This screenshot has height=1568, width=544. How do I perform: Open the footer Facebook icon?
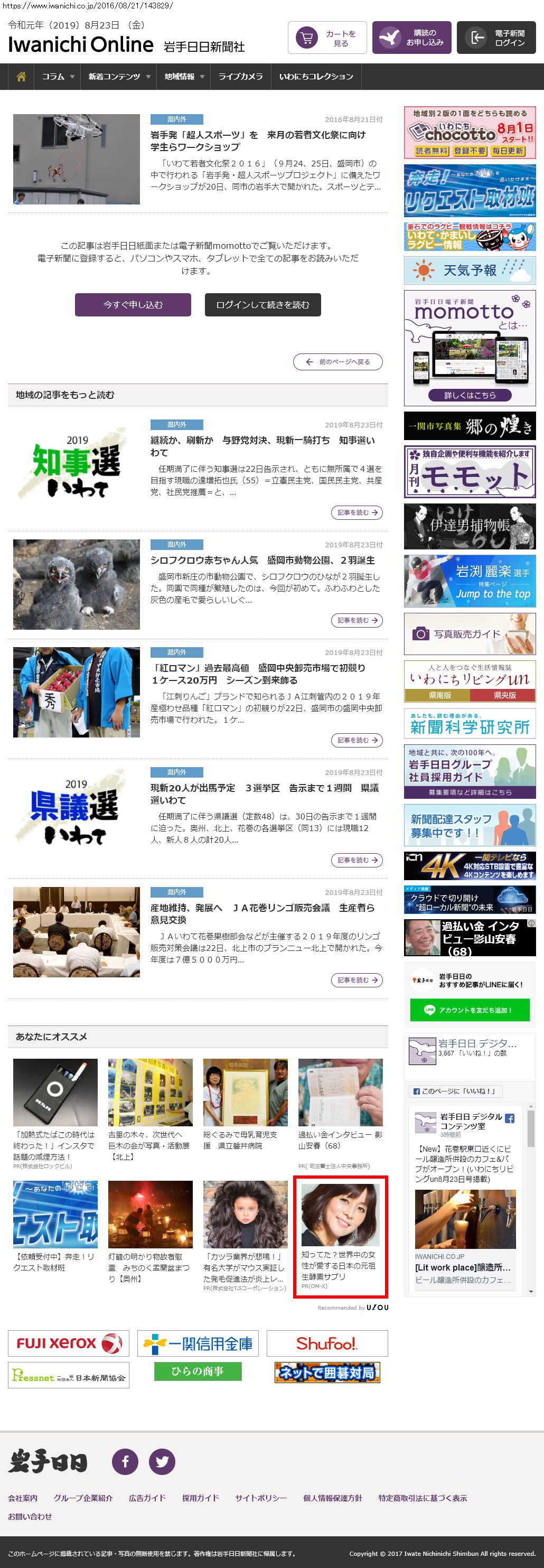point(125,1461)
